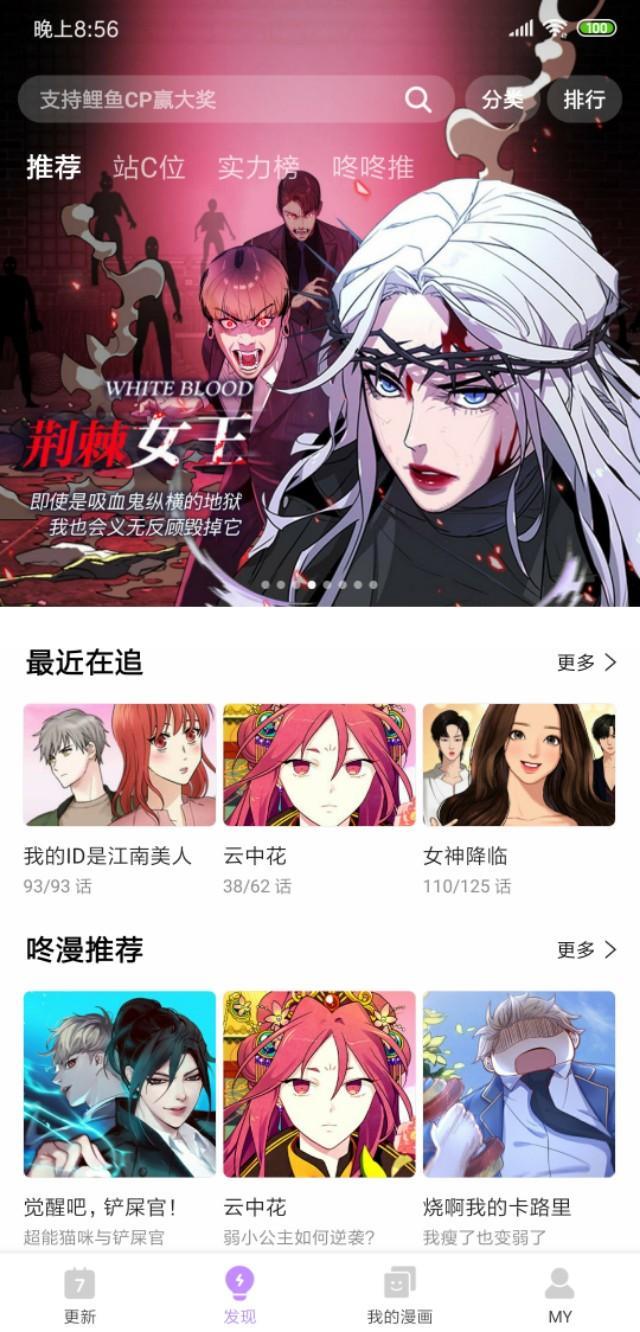The width and height of the screenshot is (640, 1332).
Task: Switch to the 实力榜 tab
Action: click(x=258, y=167)
